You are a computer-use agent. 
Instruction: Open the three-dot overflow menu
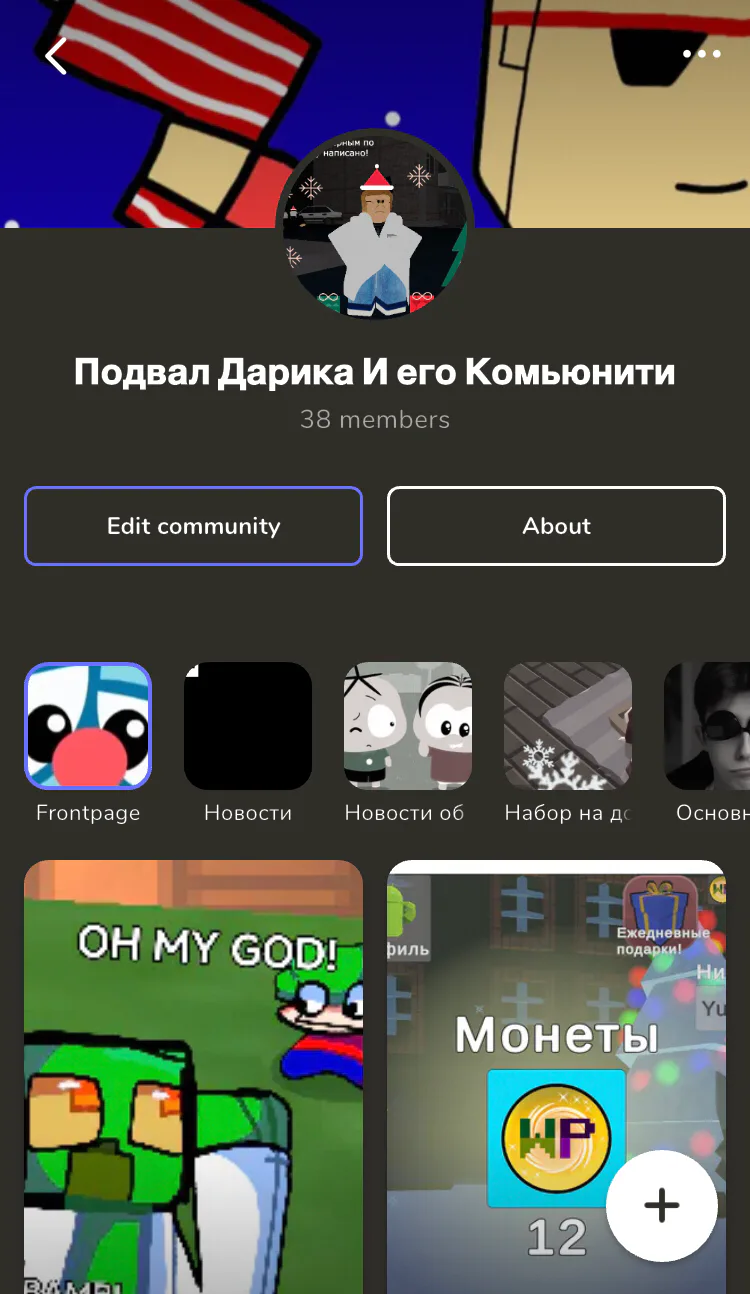[x=701, y=54]
